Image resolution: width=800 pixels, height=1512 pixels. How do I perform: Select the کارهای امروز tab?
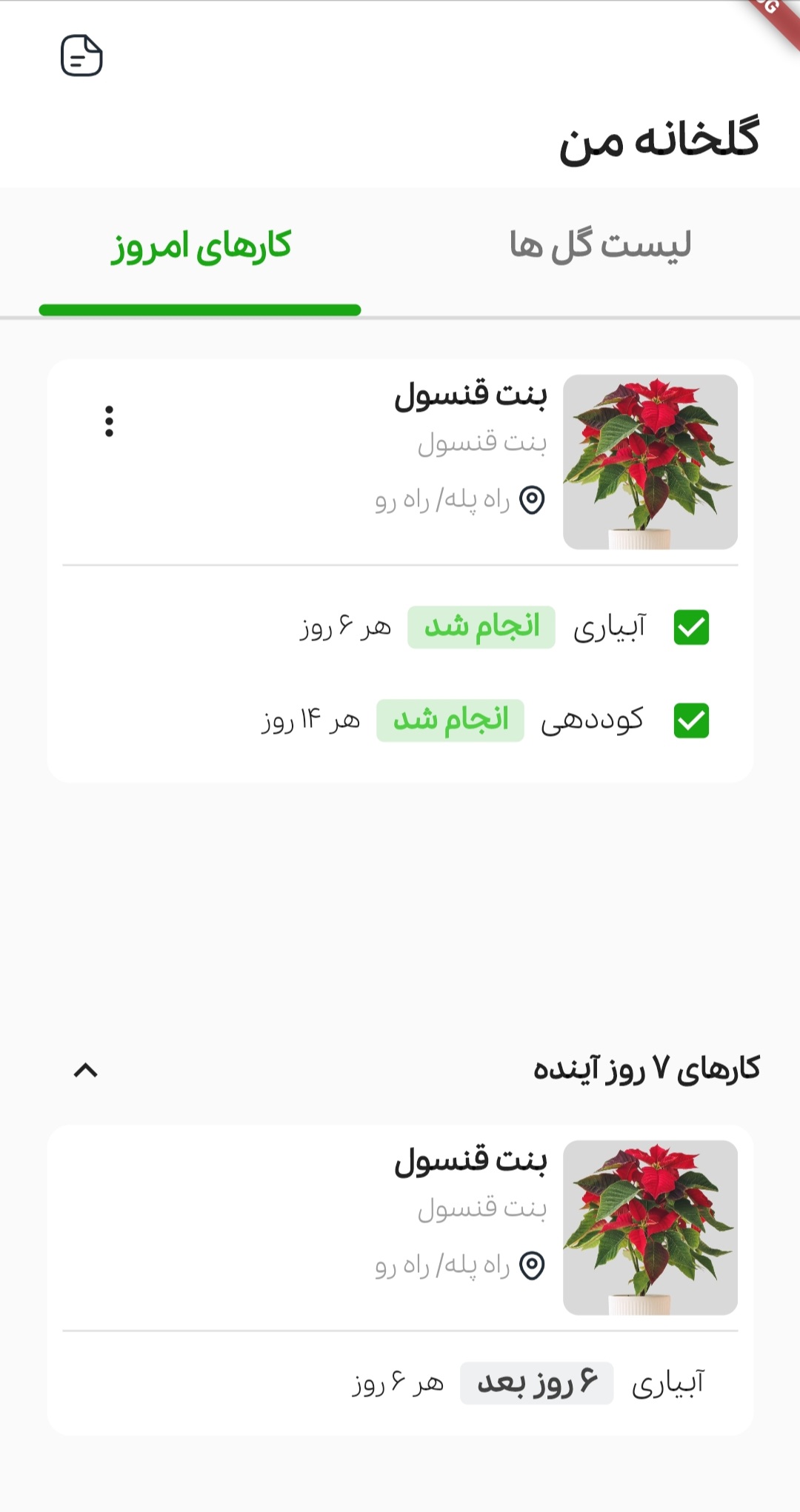[x=200, y=246]
